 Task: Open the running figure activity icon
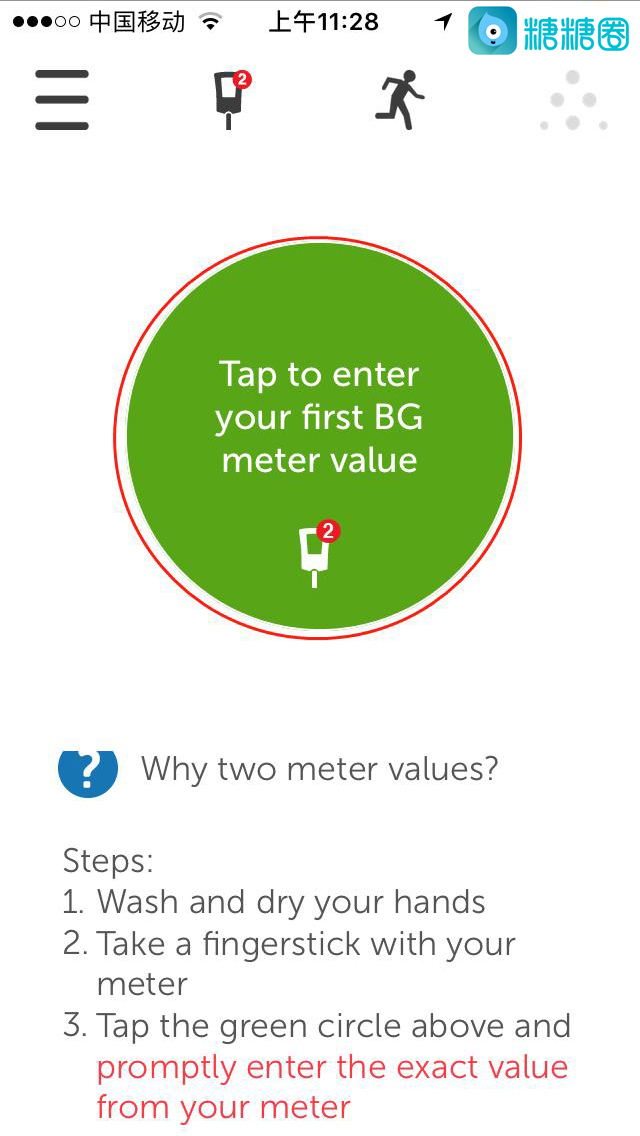click(x=400, y=99)
